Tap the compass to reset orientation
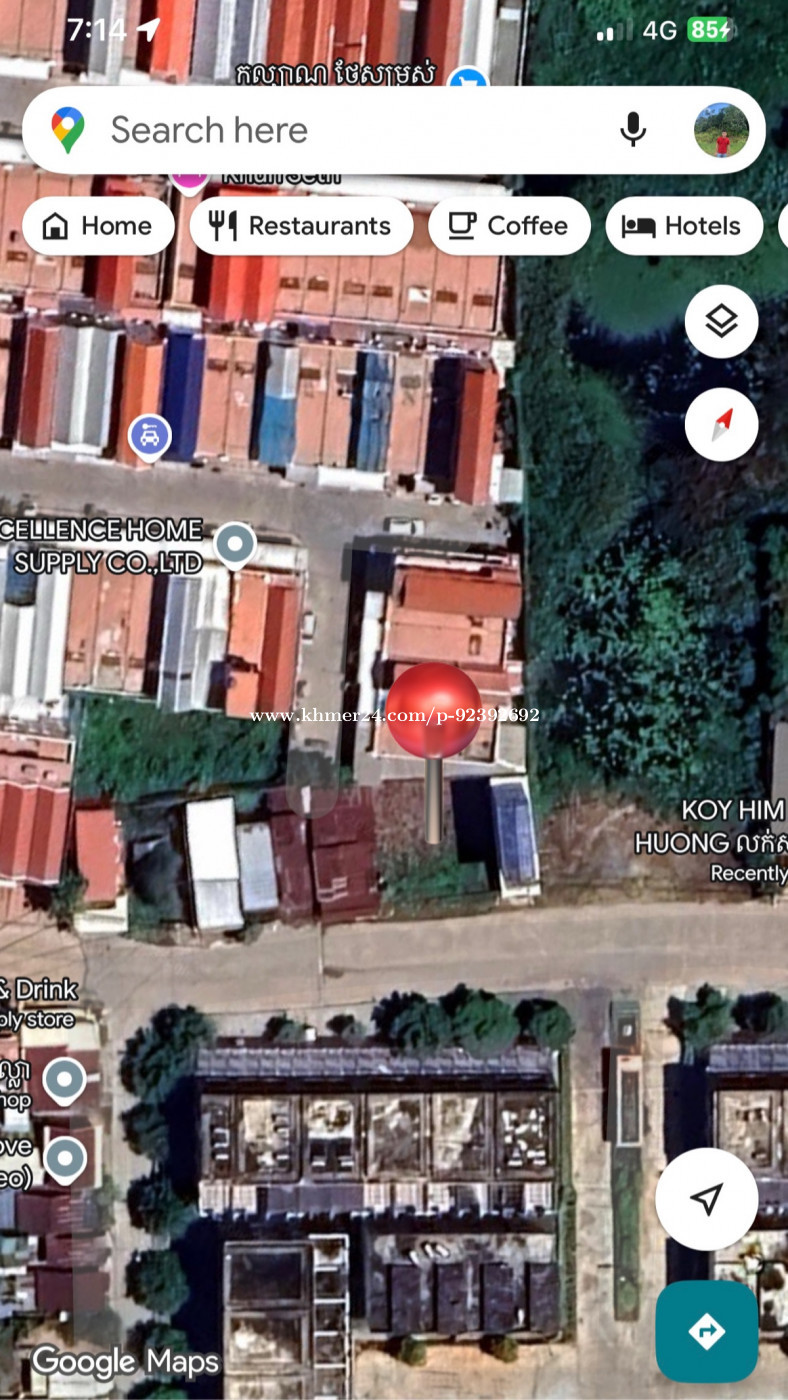Screen dimensions: 788x1400 (x=721, y=424)
